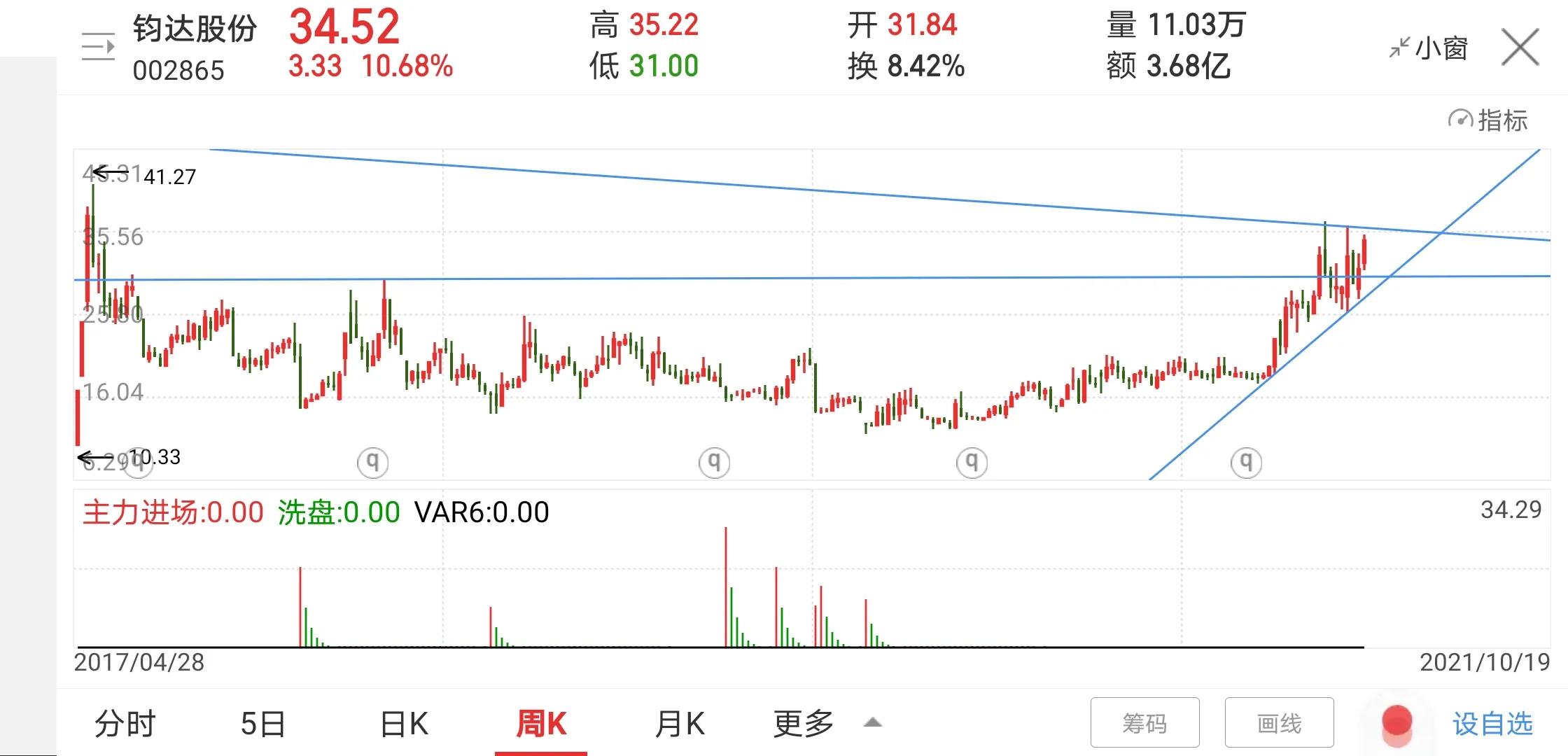Switch to the 分时 tab
1568x756 pixels.
(125, 724)
